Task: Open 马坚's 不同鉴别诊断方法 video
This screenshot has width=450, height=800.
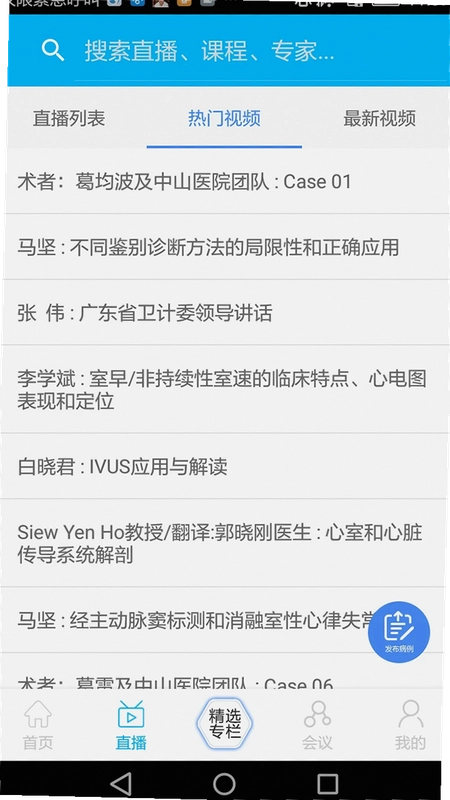Action: [x=222, y=247]
